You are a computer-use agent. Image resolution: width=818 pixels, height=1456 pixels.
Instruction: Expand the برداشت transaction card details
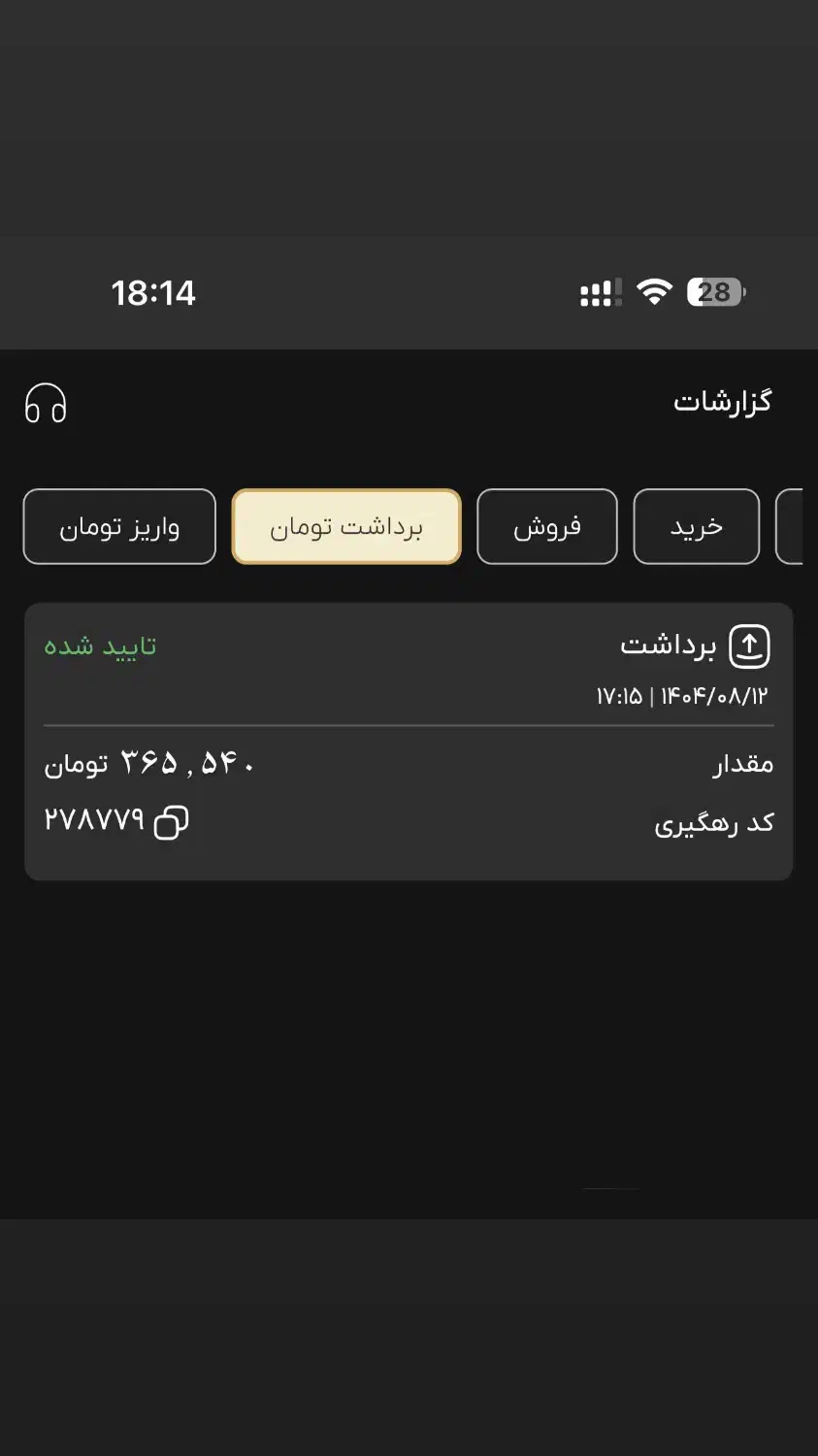point(408,741)
